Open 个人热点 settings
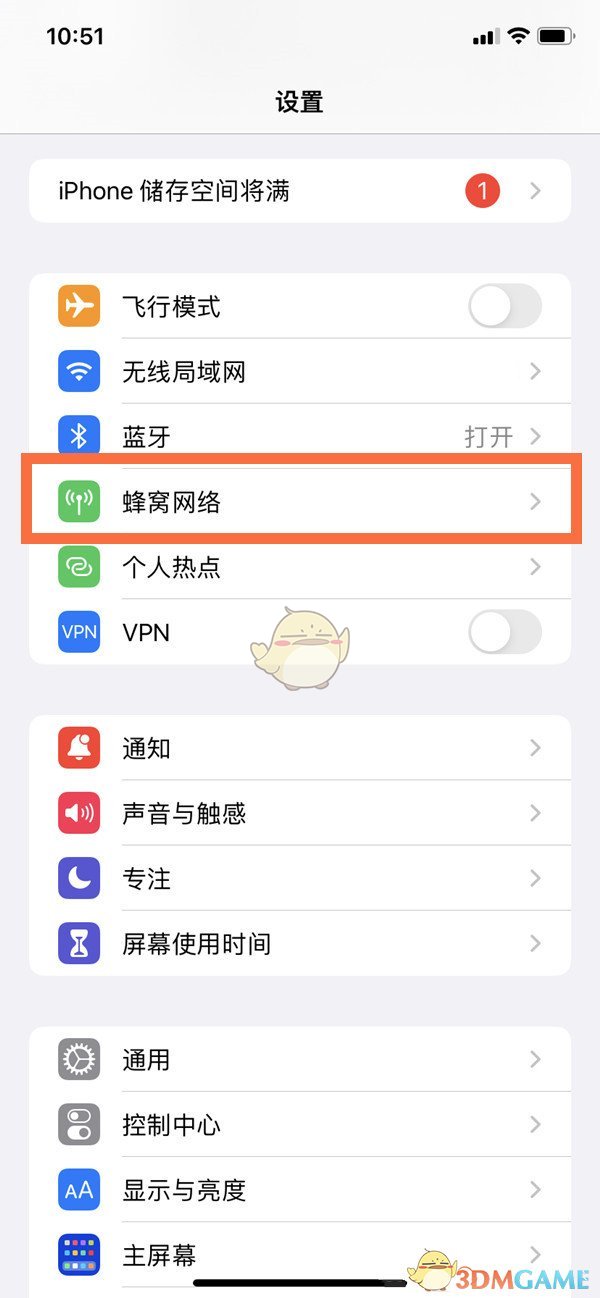The width and height of the screenshot is (600, 1298). (300, 567)
